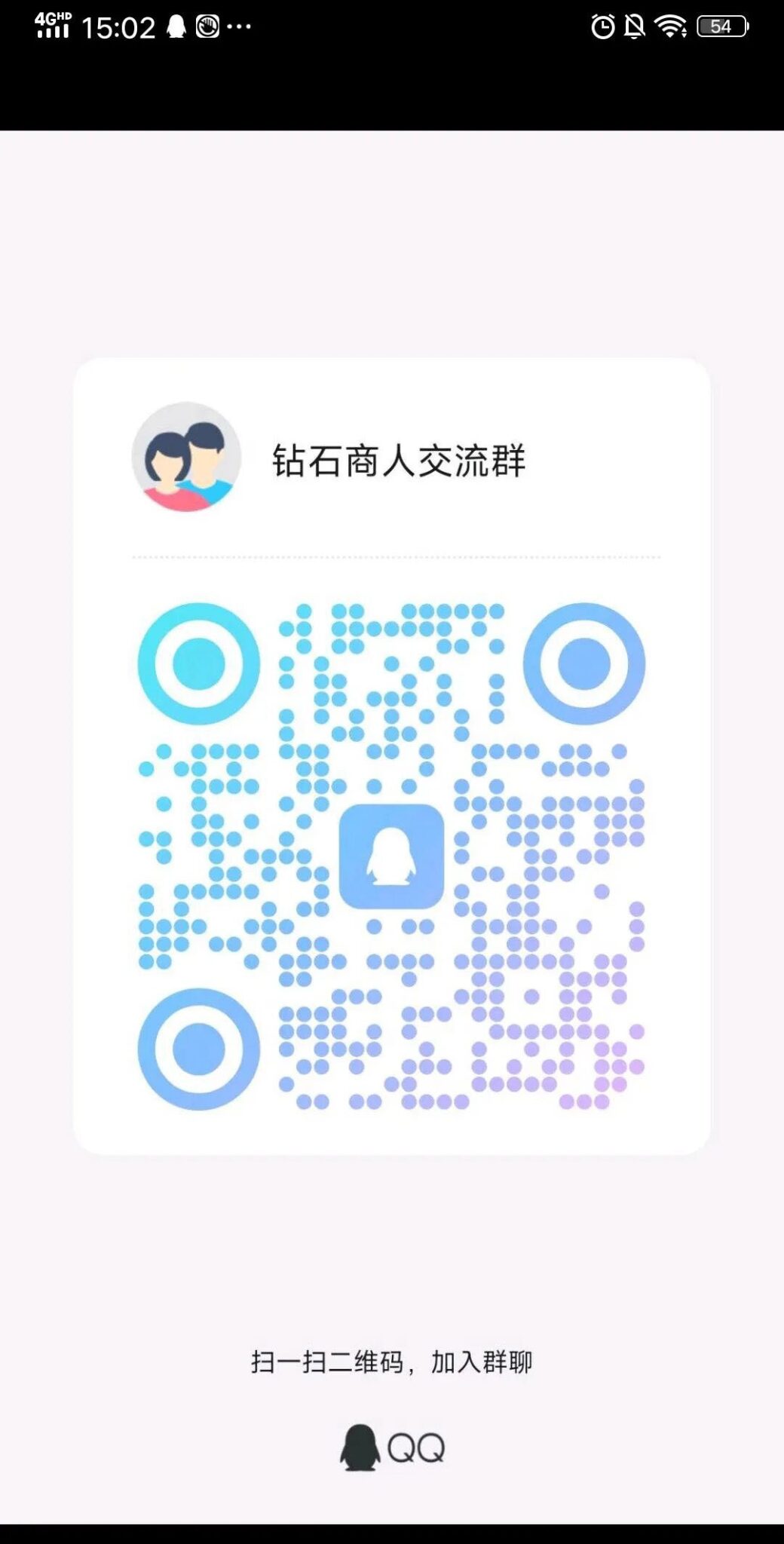Viewport: 784px width, 1544px height.
Task: Tap the Wi-Fi signal icon in the status bar
Action: 670,25
